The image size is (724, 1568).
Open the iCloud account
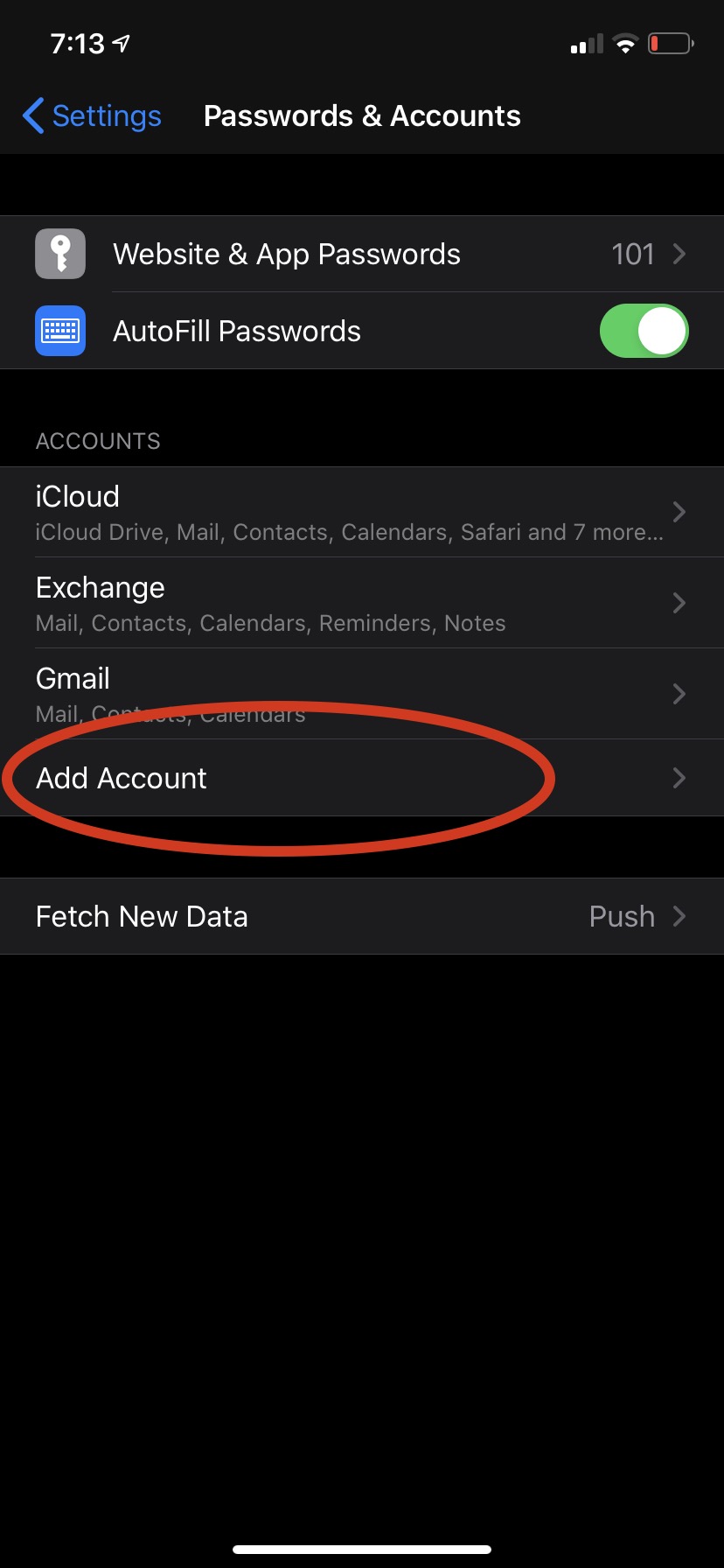tap(362, 512)
